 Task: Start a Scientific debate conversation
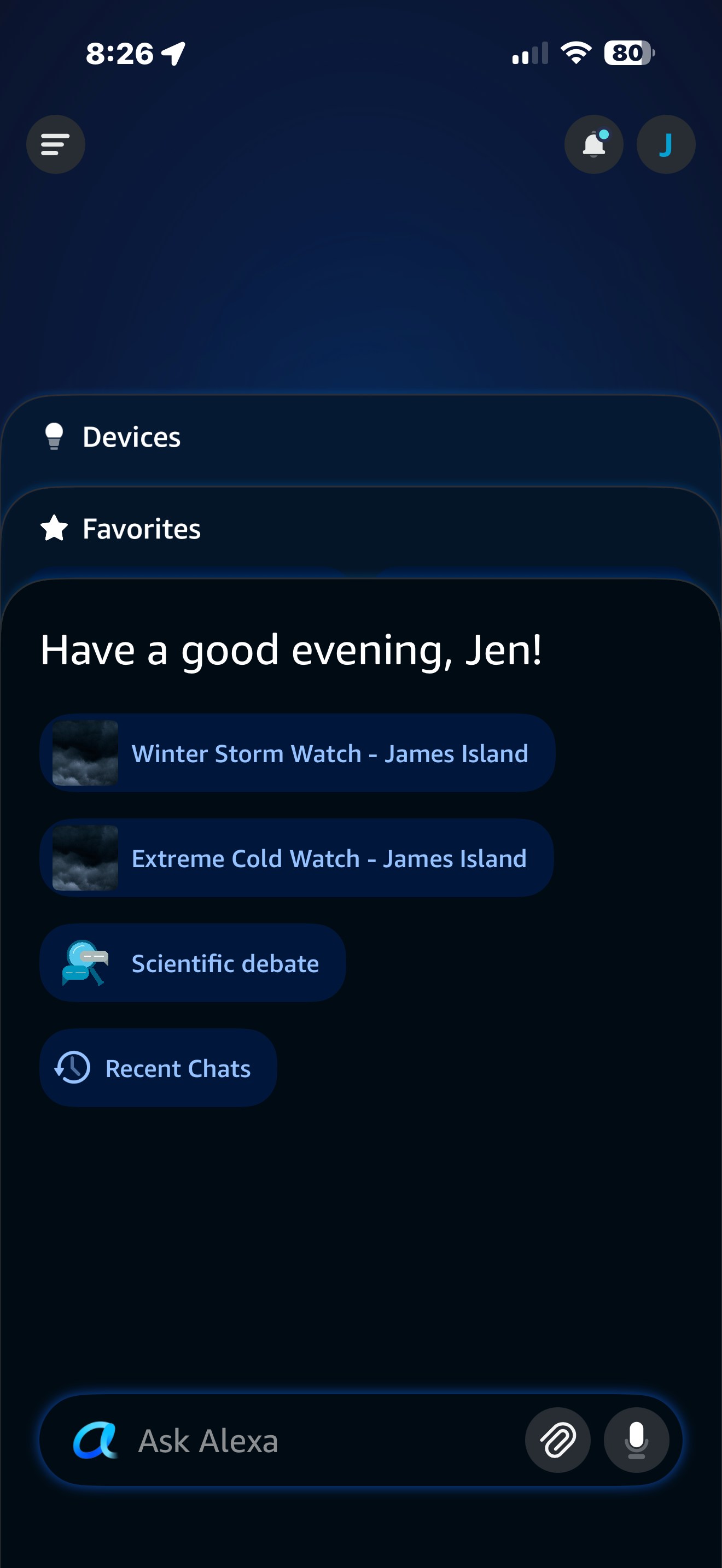coord(193,963)
